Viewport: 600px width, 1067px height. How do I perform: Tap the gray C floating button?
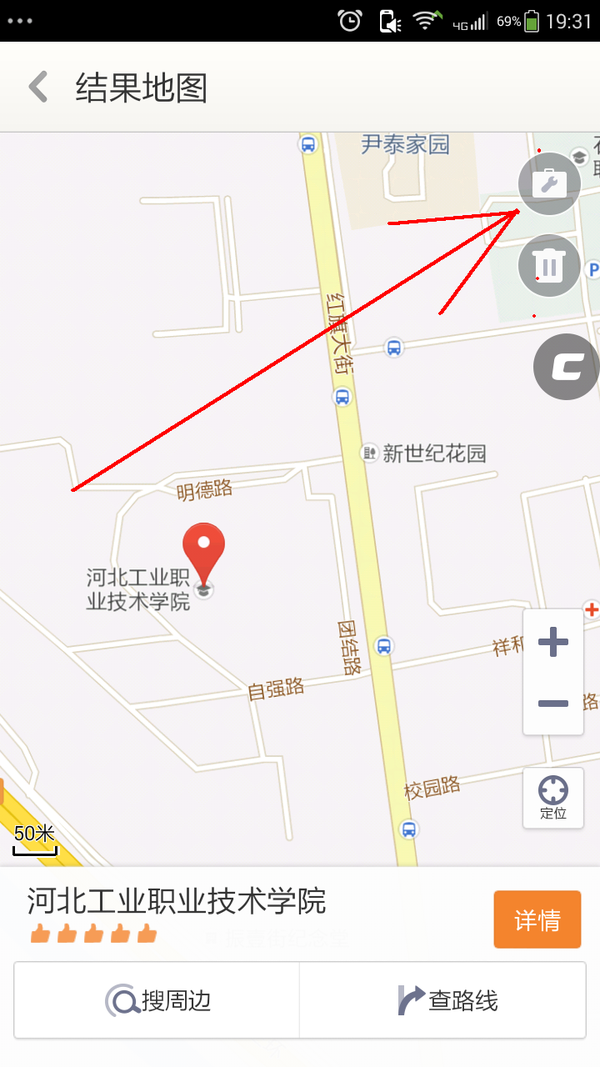566,367
